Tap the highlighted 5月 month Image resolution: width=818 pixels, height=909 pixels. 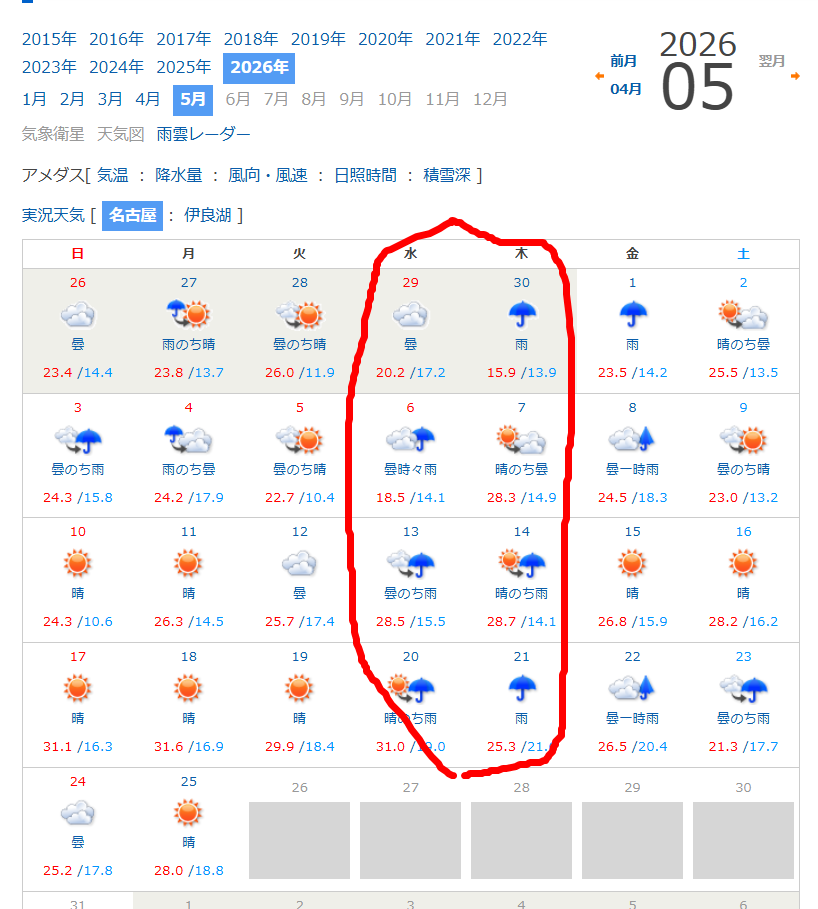pyautogui.click(x=193, y=100)
